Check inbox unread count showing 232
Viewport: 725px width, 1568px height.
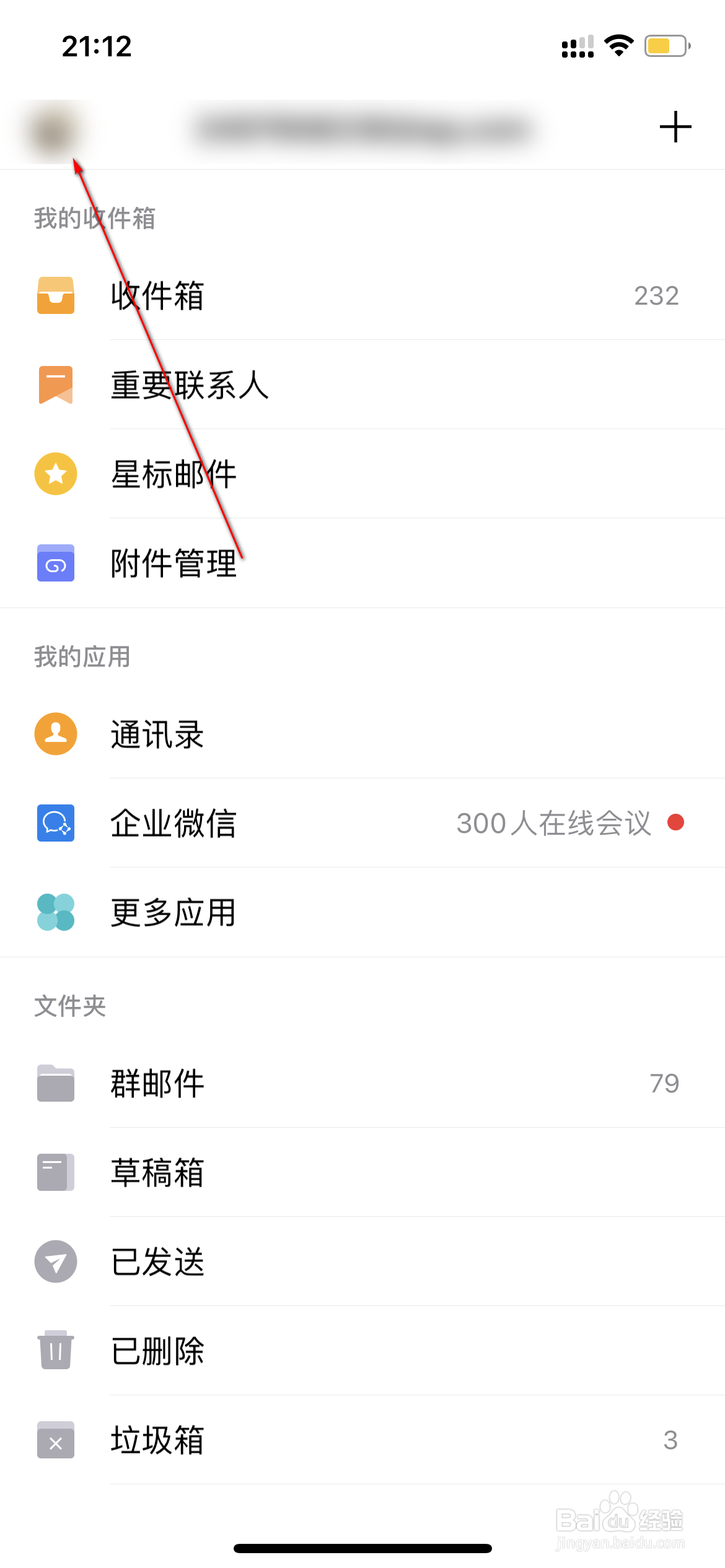pyautogui.click(x=656, y=296)
